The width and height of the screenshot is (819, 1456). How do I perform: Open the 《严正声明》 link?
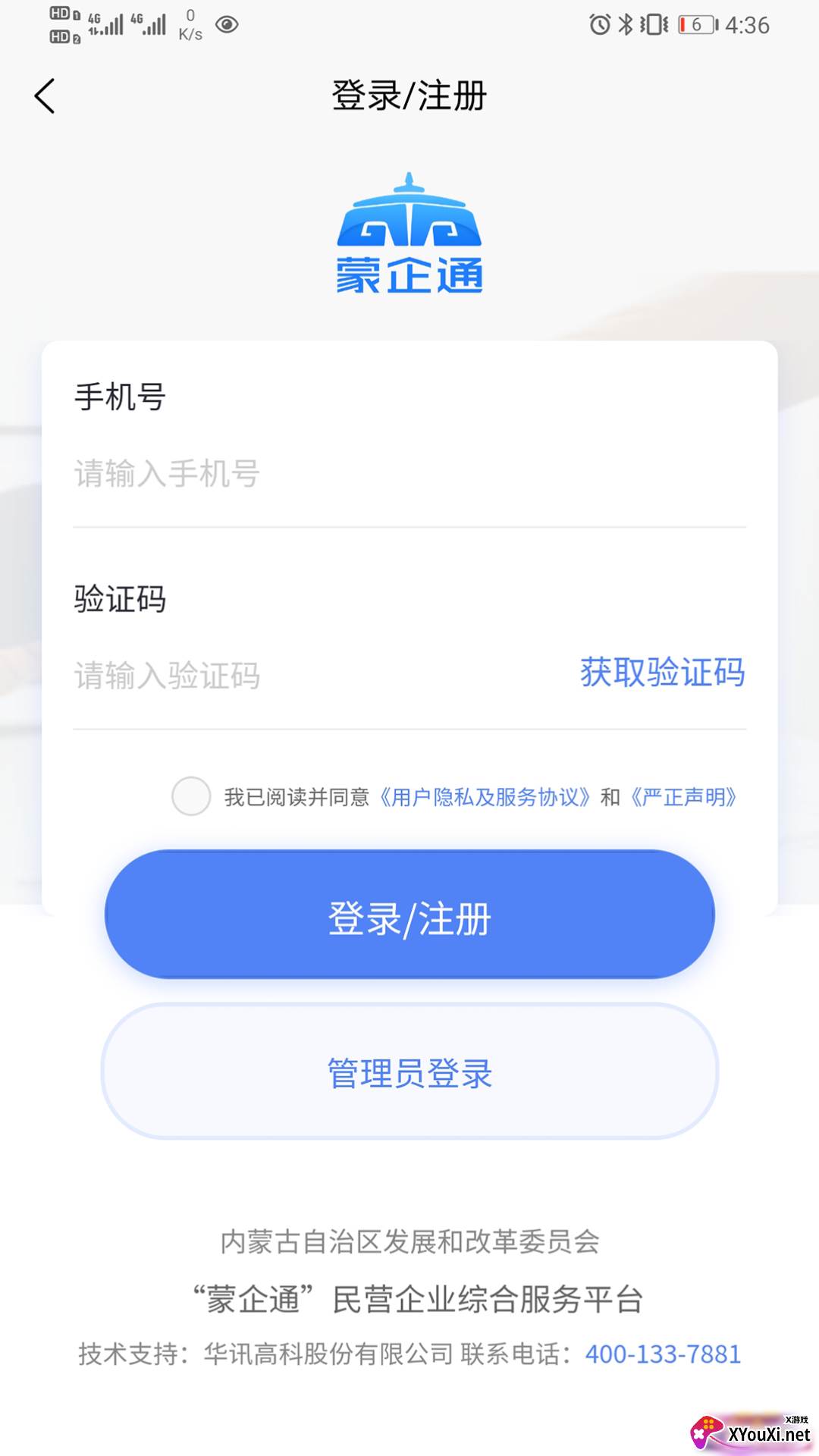pos(684,798)
